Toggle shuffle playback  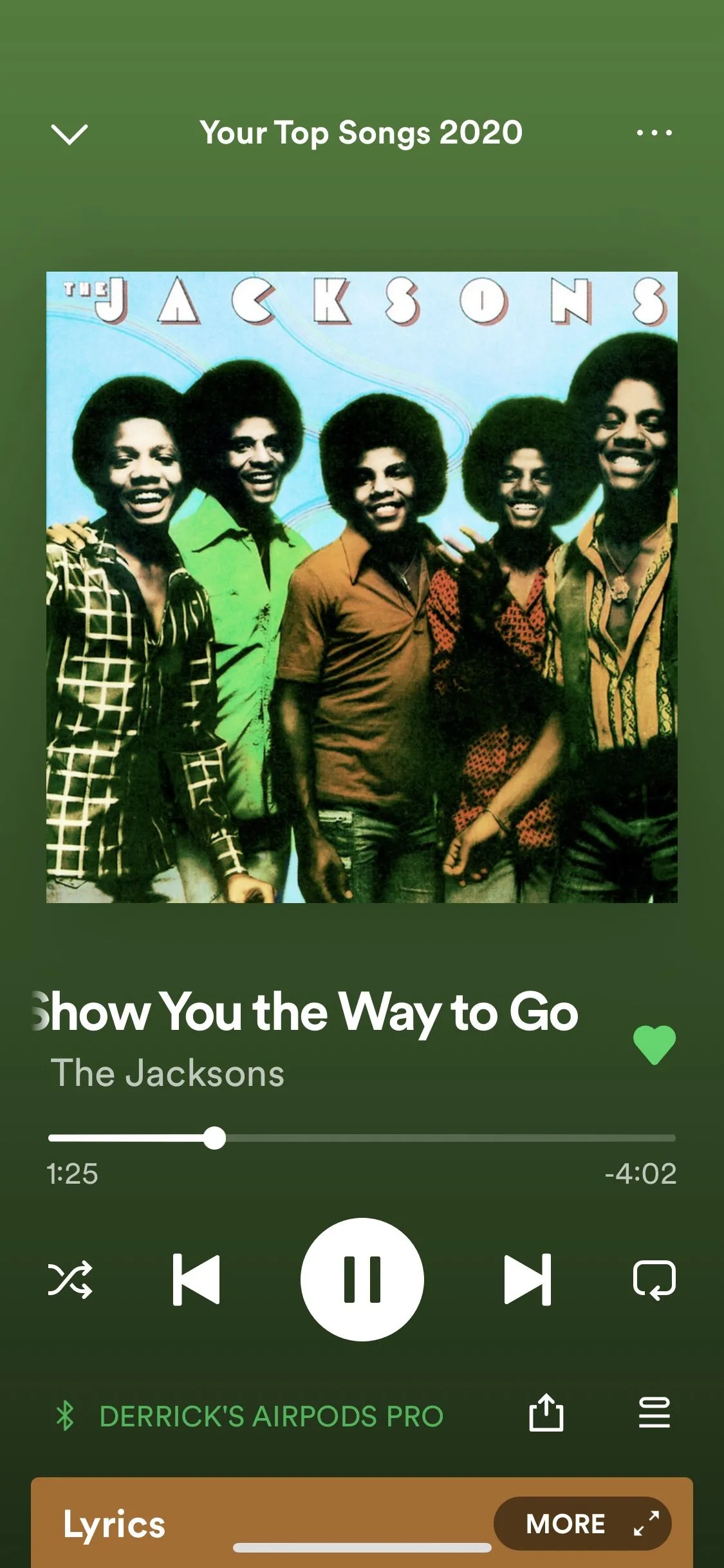(70, 1280)
